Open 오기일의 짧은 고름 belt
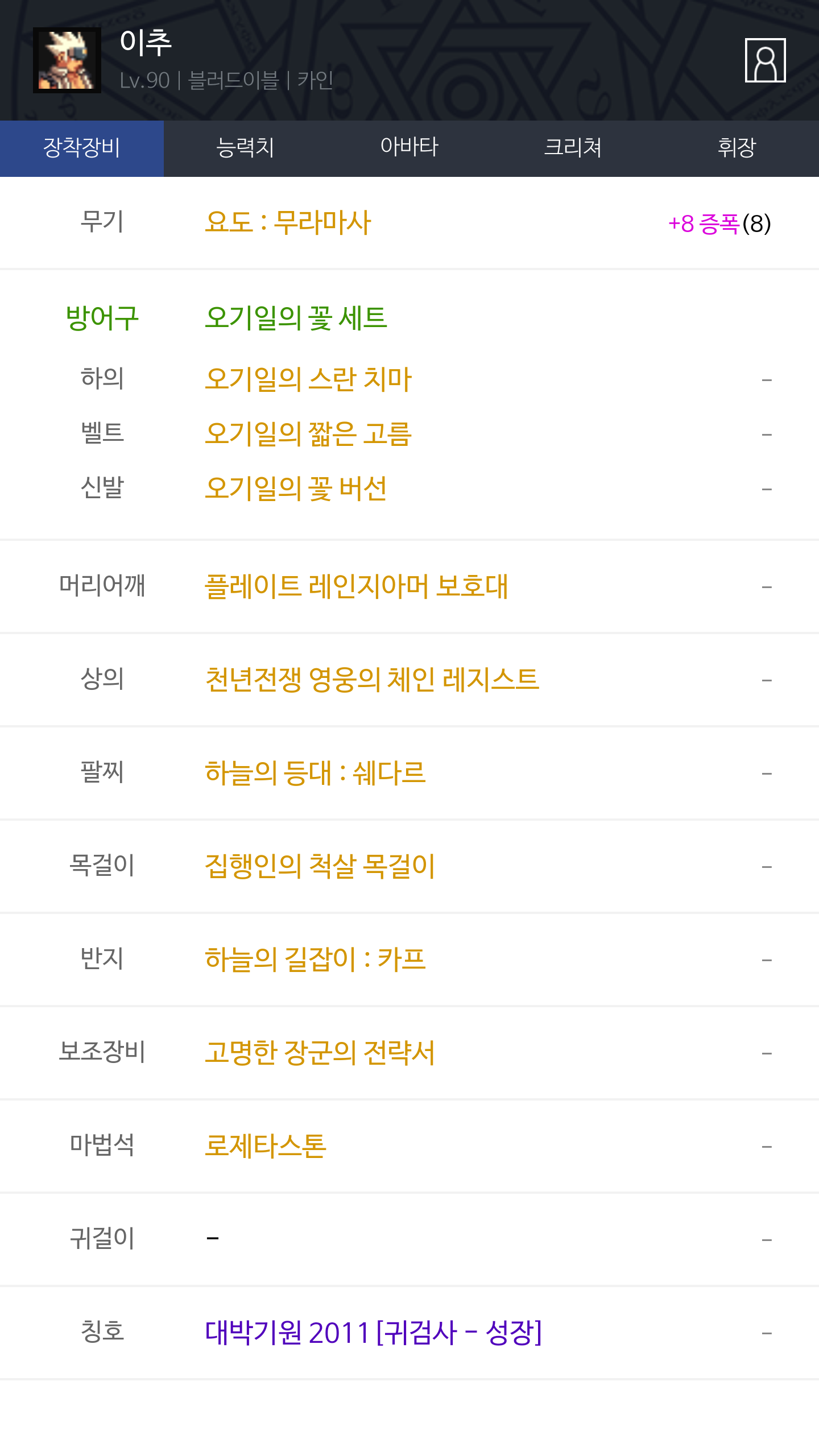Screen dimensions: 819x1456 click(308, 433)
